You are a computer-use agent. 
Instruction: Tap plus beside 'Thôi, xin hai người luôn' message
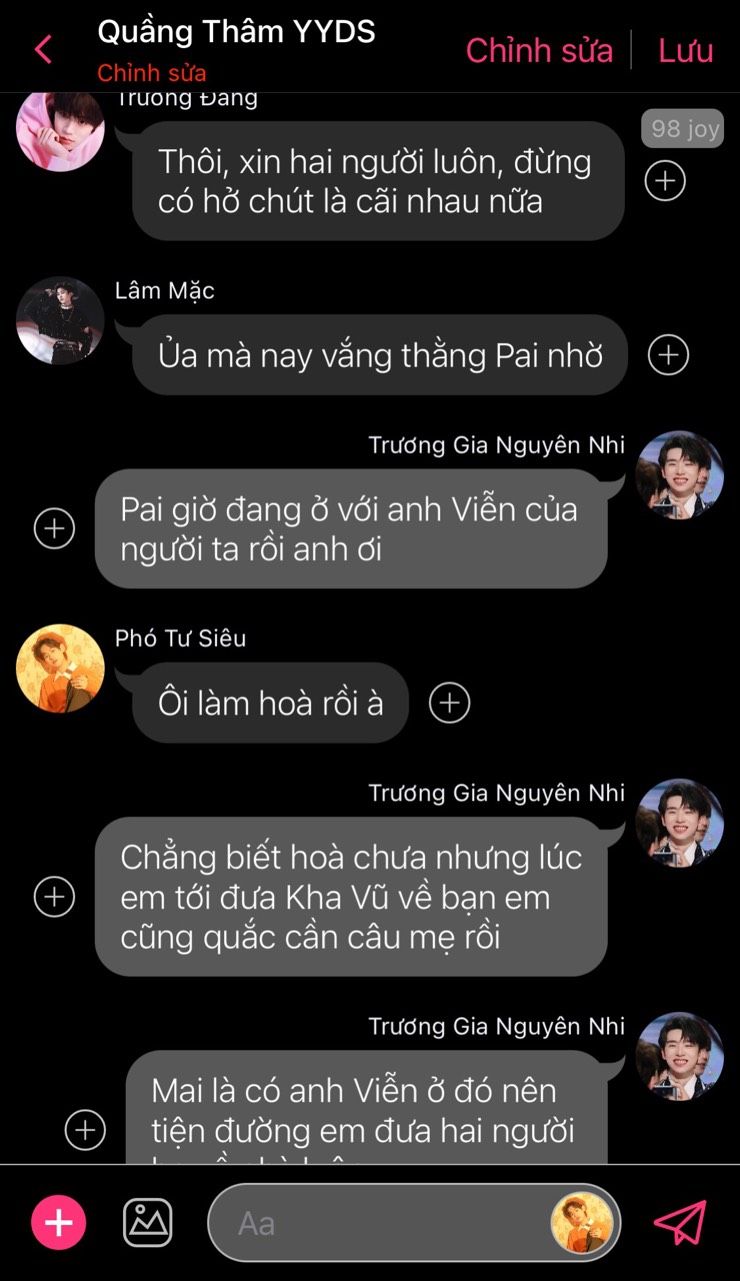(x=665, y=181)
